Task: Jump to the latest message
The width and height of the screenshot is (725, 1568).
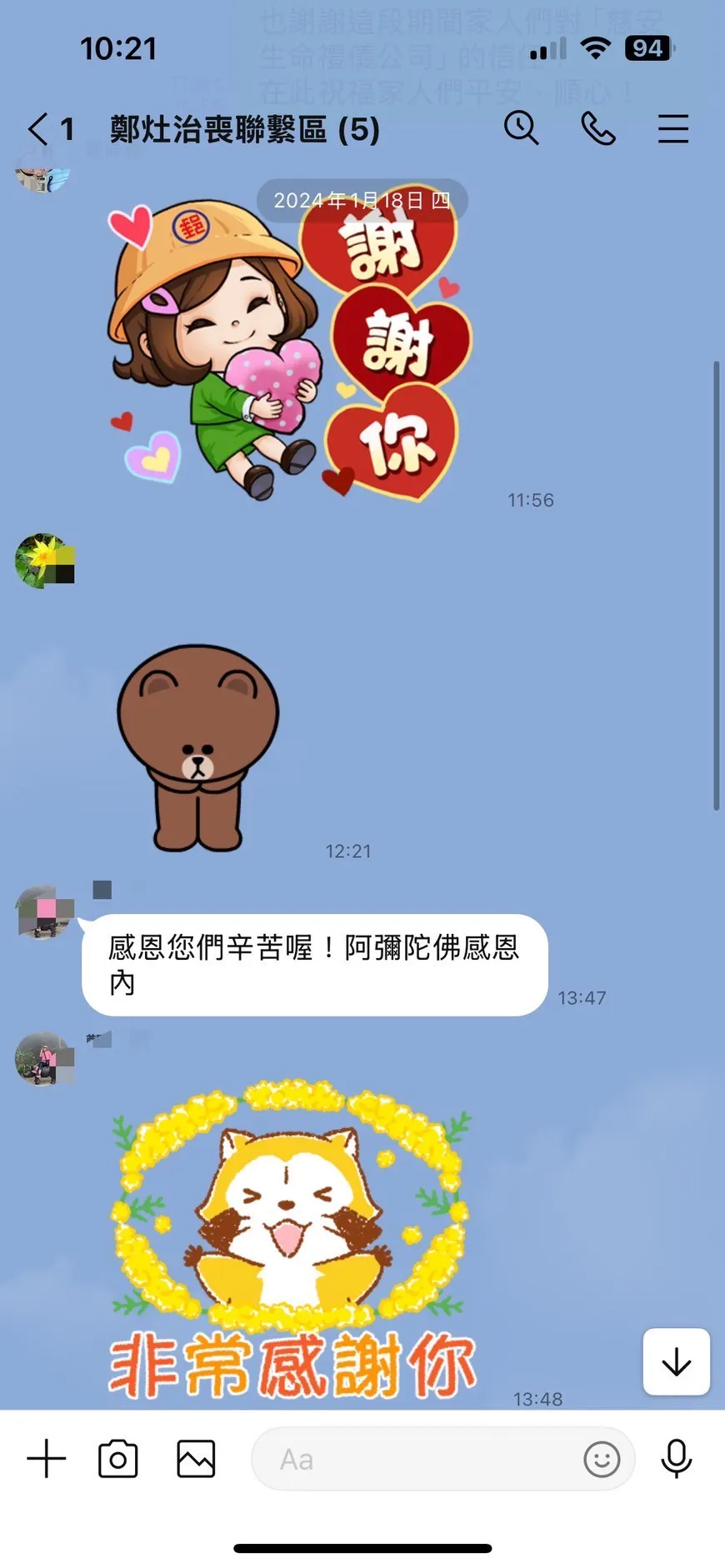Action: 676,1362
